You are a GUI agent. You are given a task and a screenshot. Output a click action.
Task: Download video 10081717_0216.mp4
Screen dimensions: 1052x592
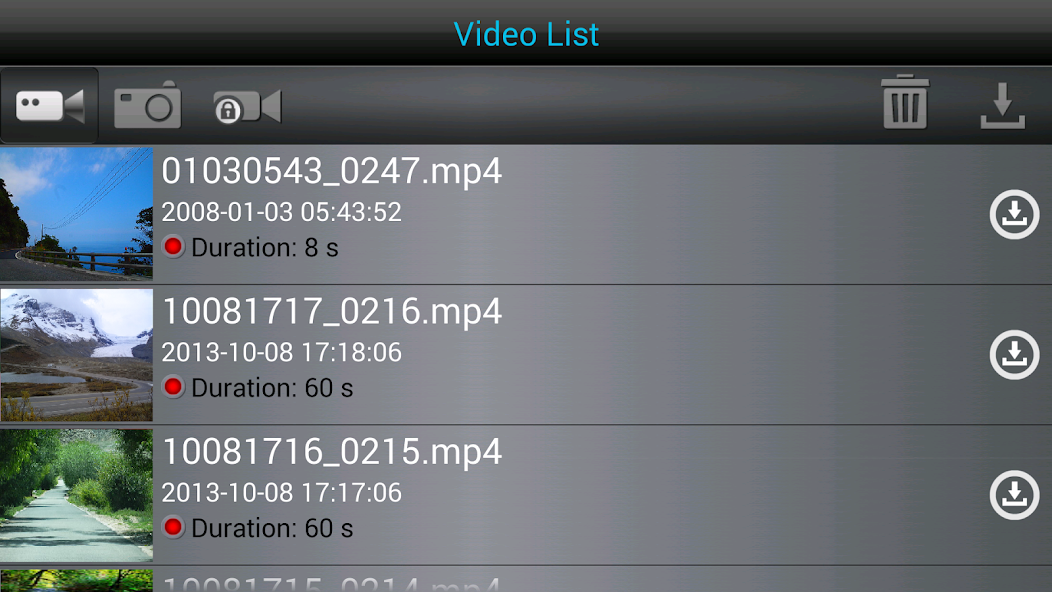click(x=1014, y=355)
